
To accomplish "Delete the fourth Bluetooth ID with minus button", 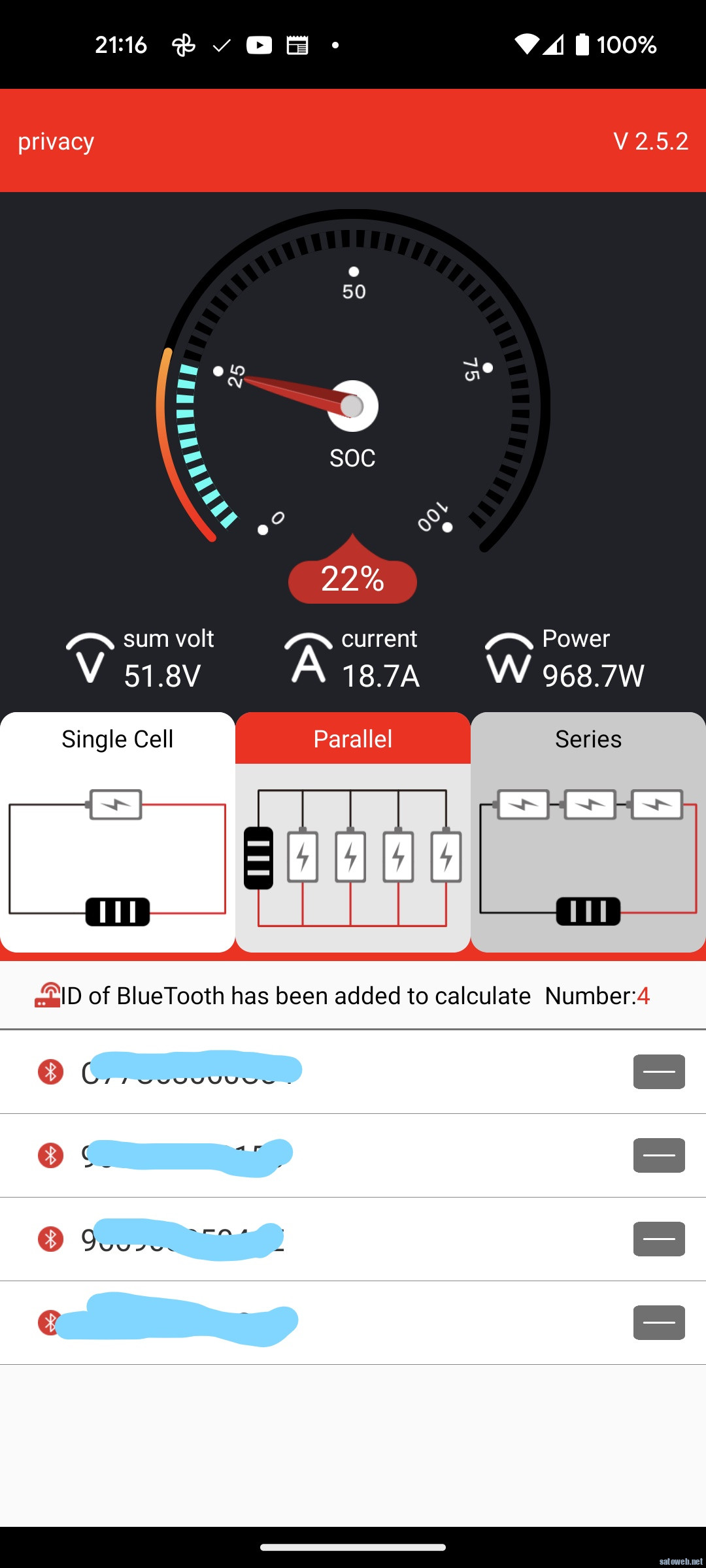I will 659,1322.
